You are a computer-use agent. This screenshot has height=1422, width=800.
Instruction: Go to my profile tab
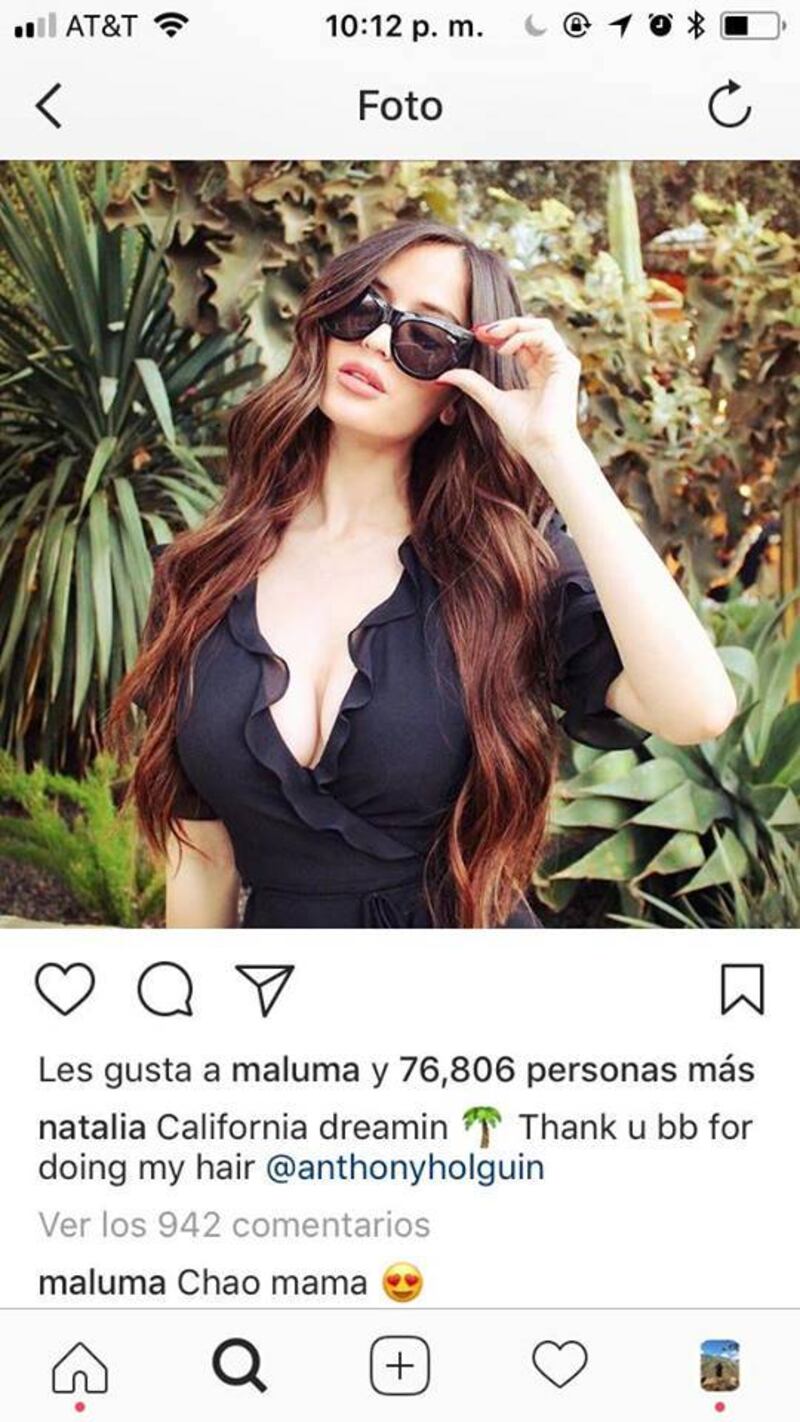720,1366
